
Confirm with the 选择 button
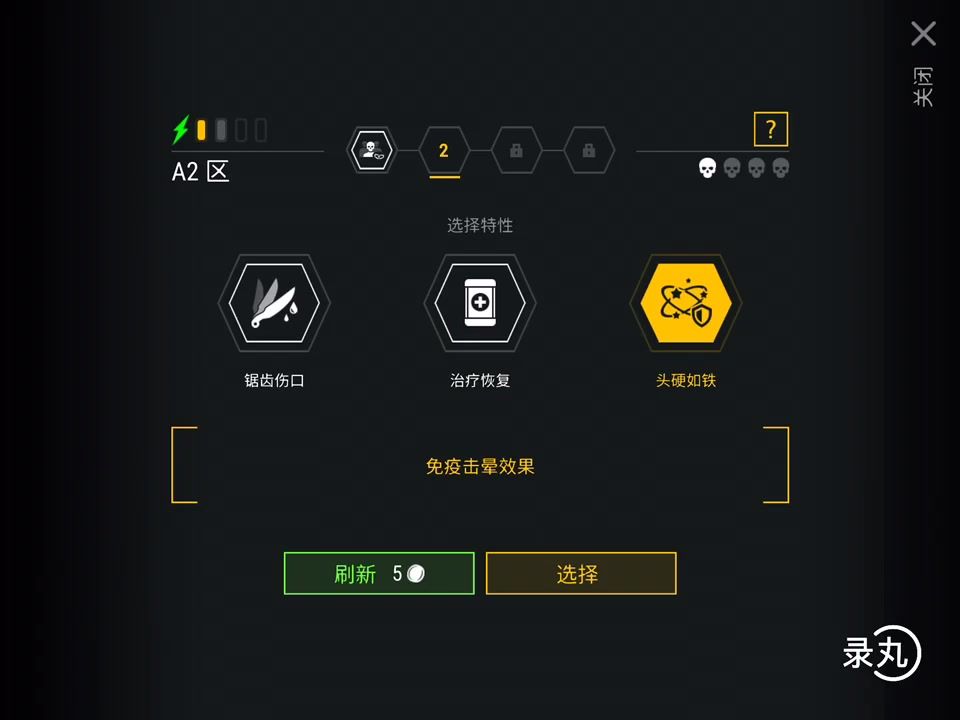click(581, 573)
